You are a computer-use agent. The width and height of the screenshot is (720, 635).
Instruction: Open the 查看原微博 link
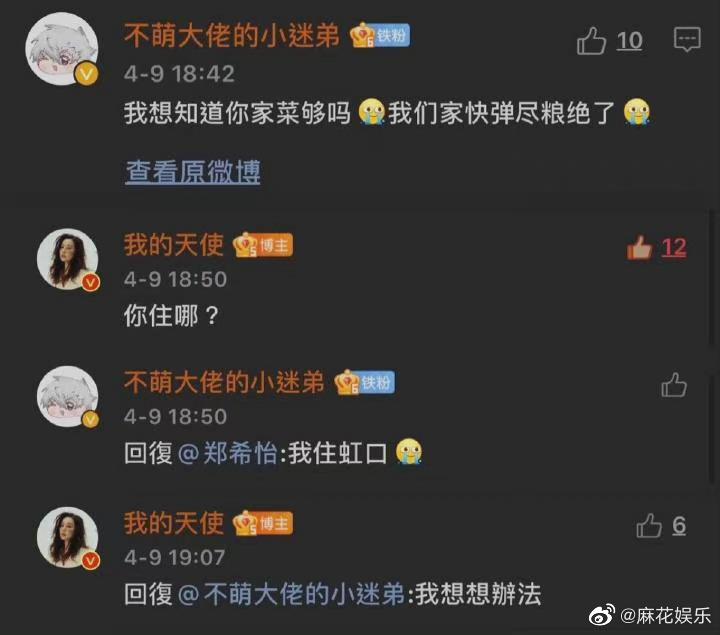192,172
